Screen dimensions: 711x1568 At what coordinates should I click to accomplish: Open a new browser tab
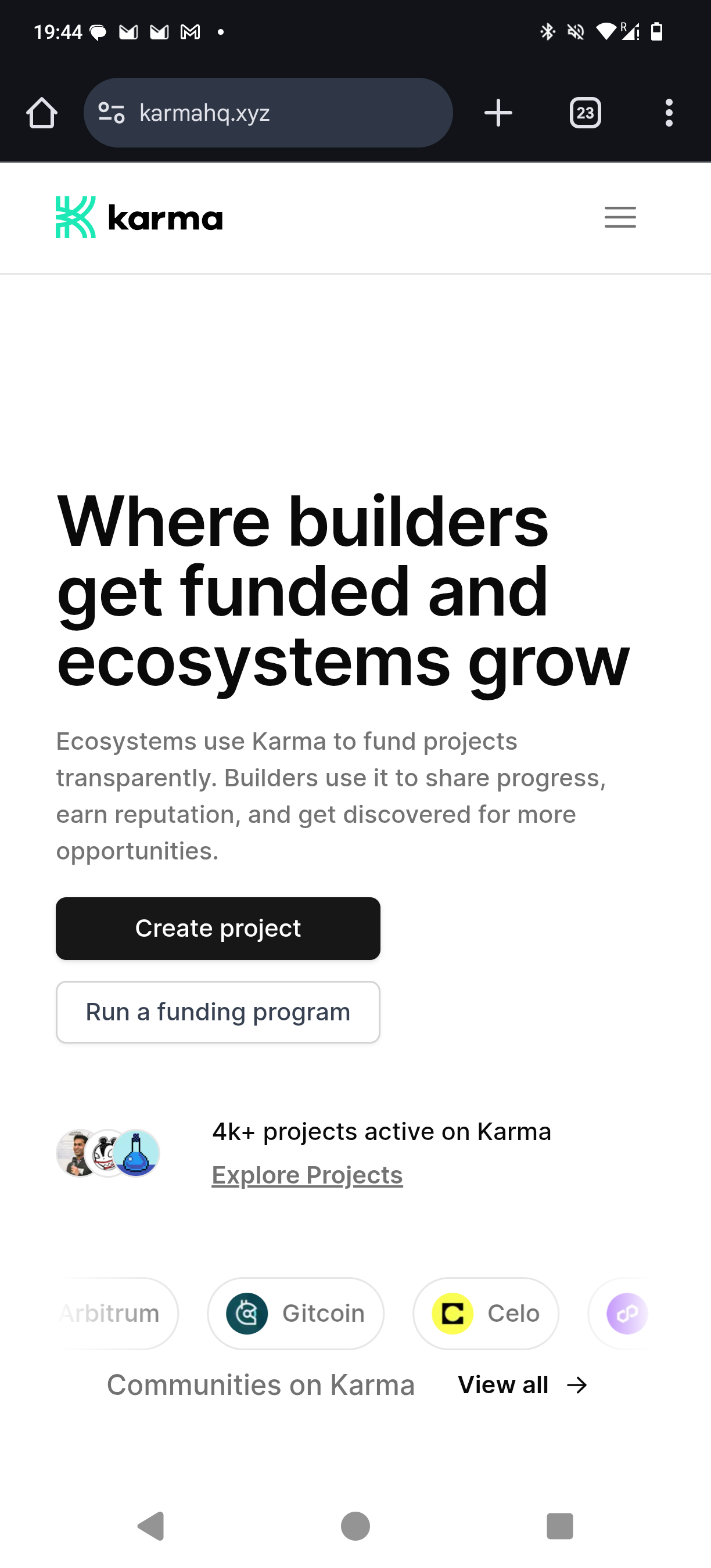tap(498, 113)
